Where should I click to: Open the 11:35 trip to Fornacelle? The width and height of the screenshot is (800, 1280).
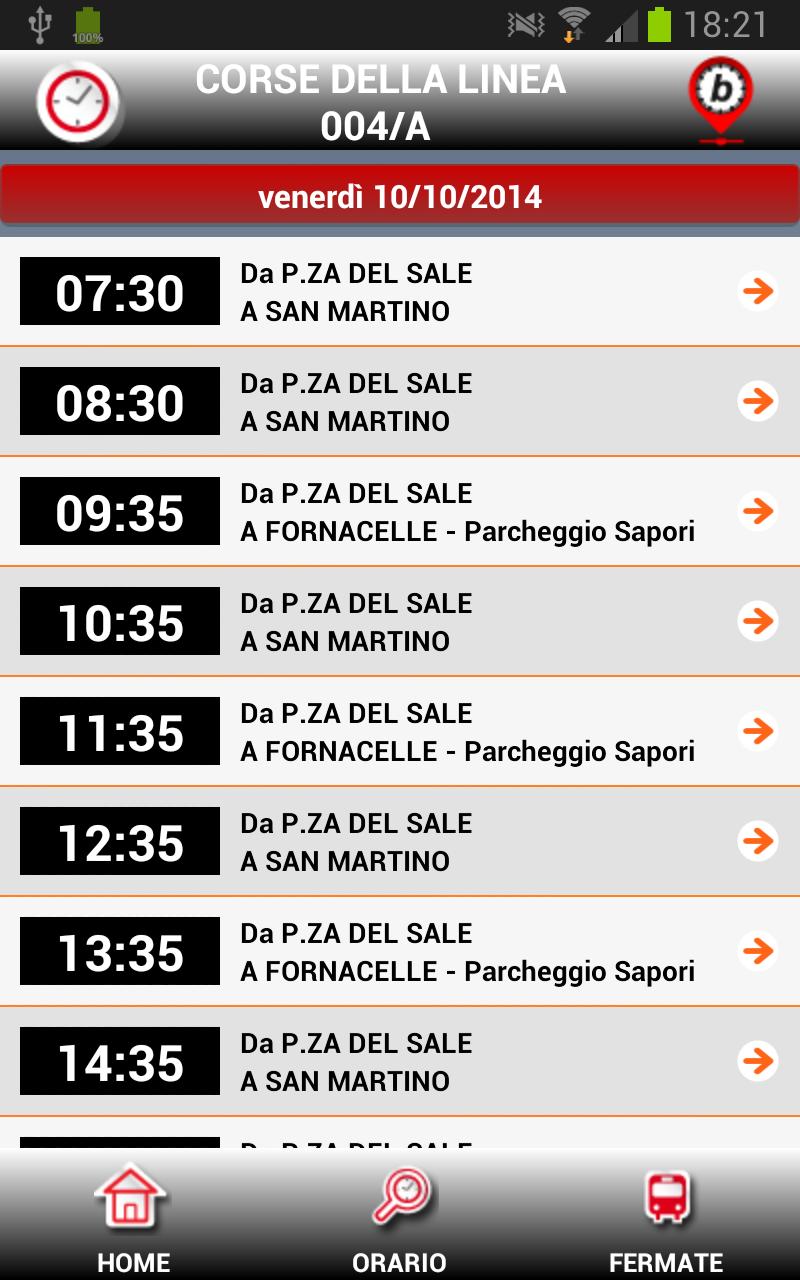(400, 732)
